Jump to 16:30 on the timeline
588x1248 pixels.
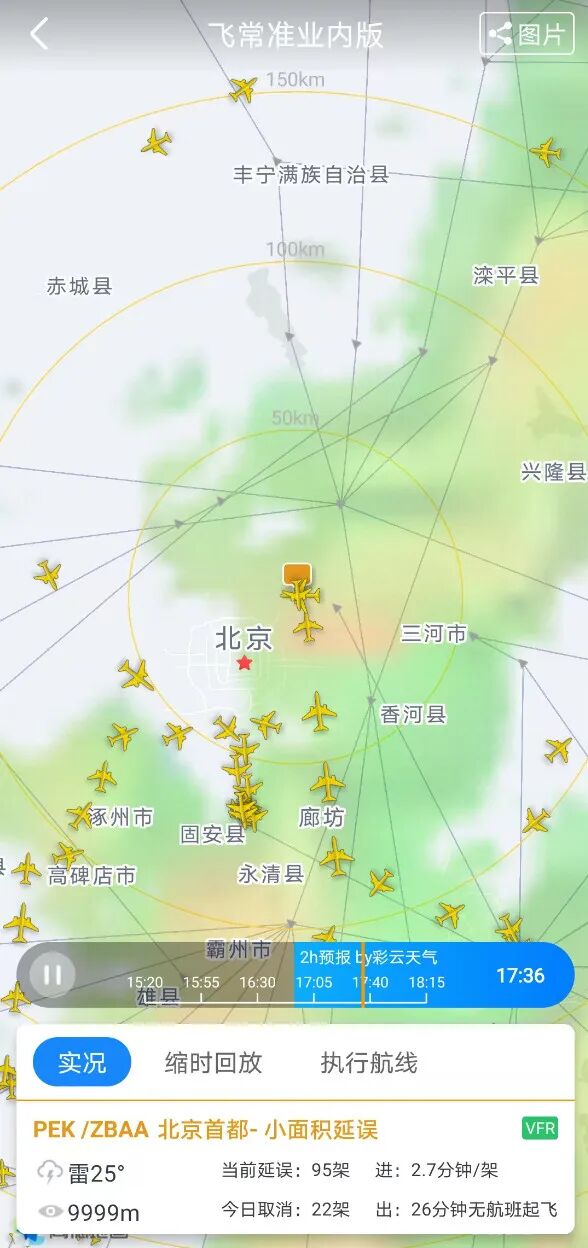coord(257,983)
